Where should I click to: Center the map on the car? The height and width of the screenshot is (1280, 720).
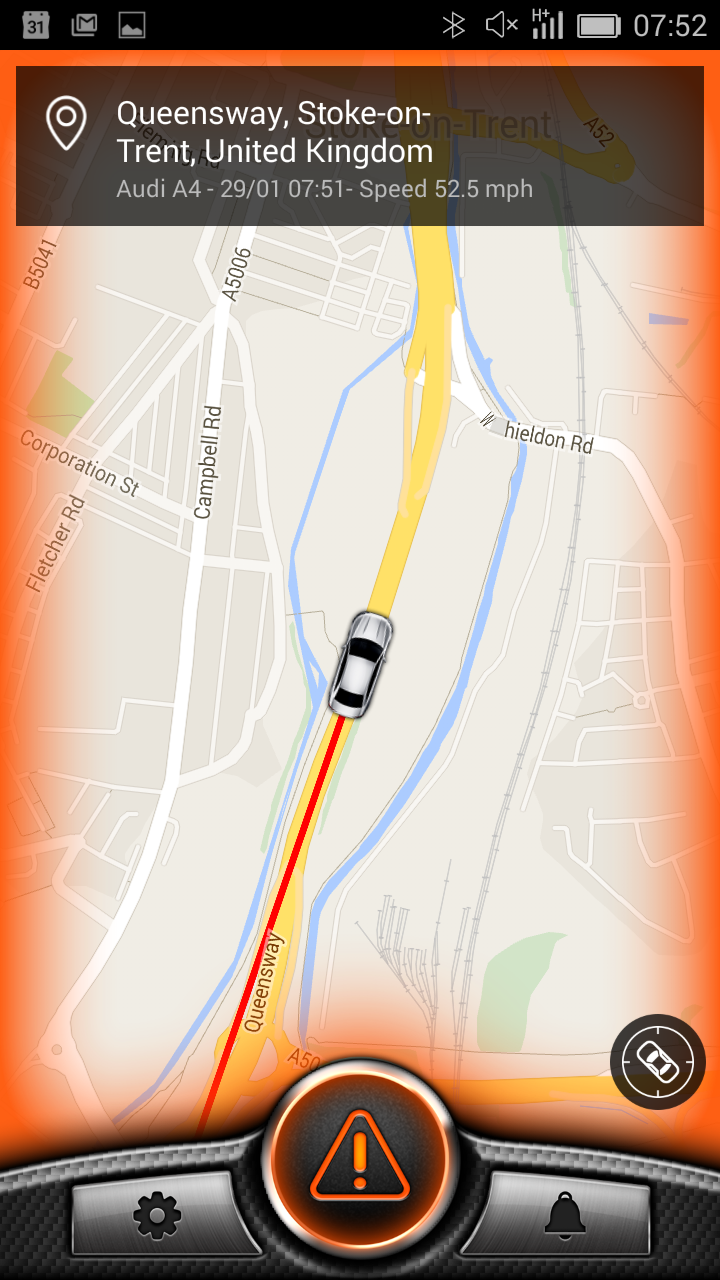coord(658,1062)
